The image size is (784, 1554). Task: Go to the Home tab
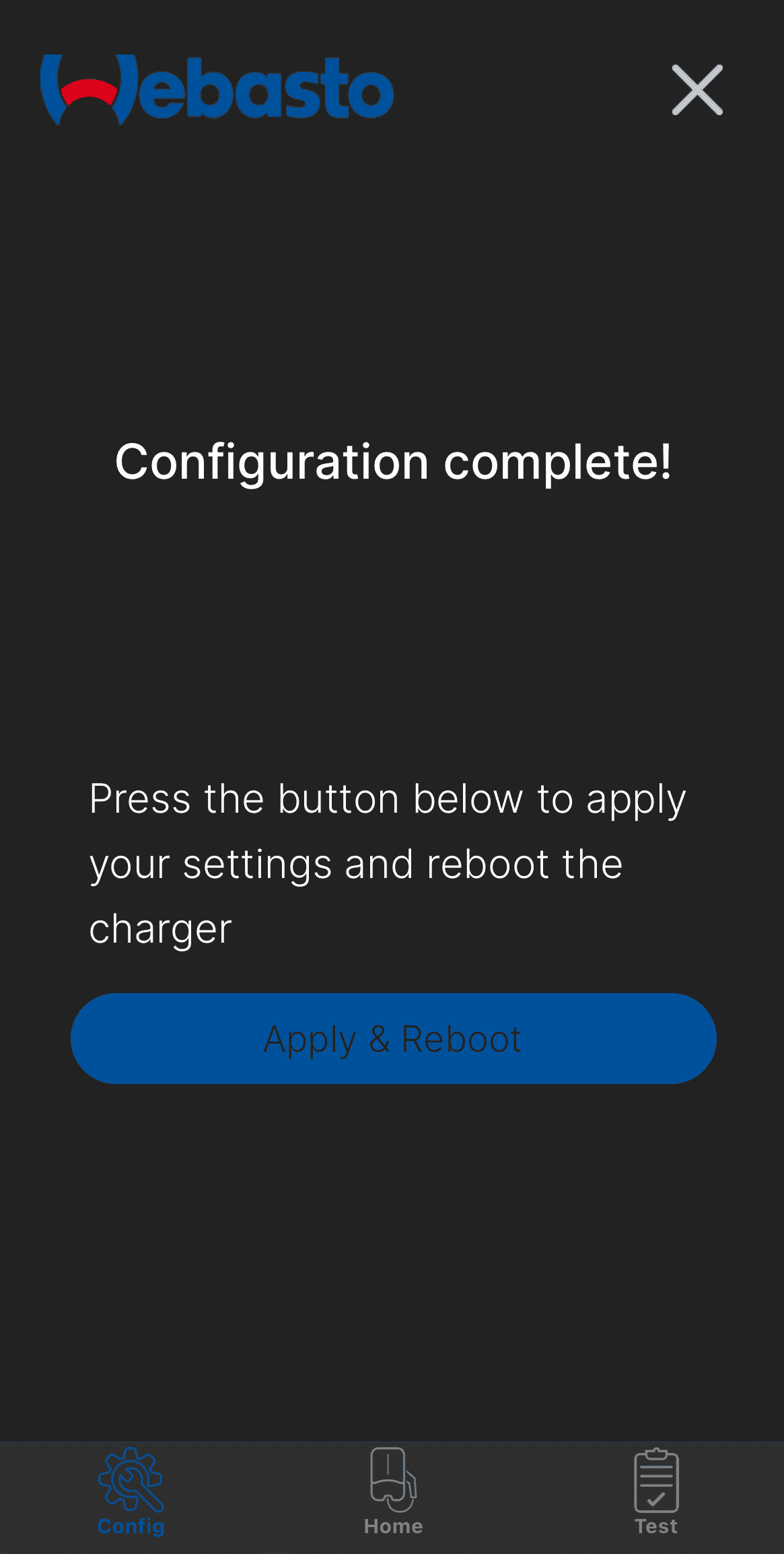tap(393, 1491)
